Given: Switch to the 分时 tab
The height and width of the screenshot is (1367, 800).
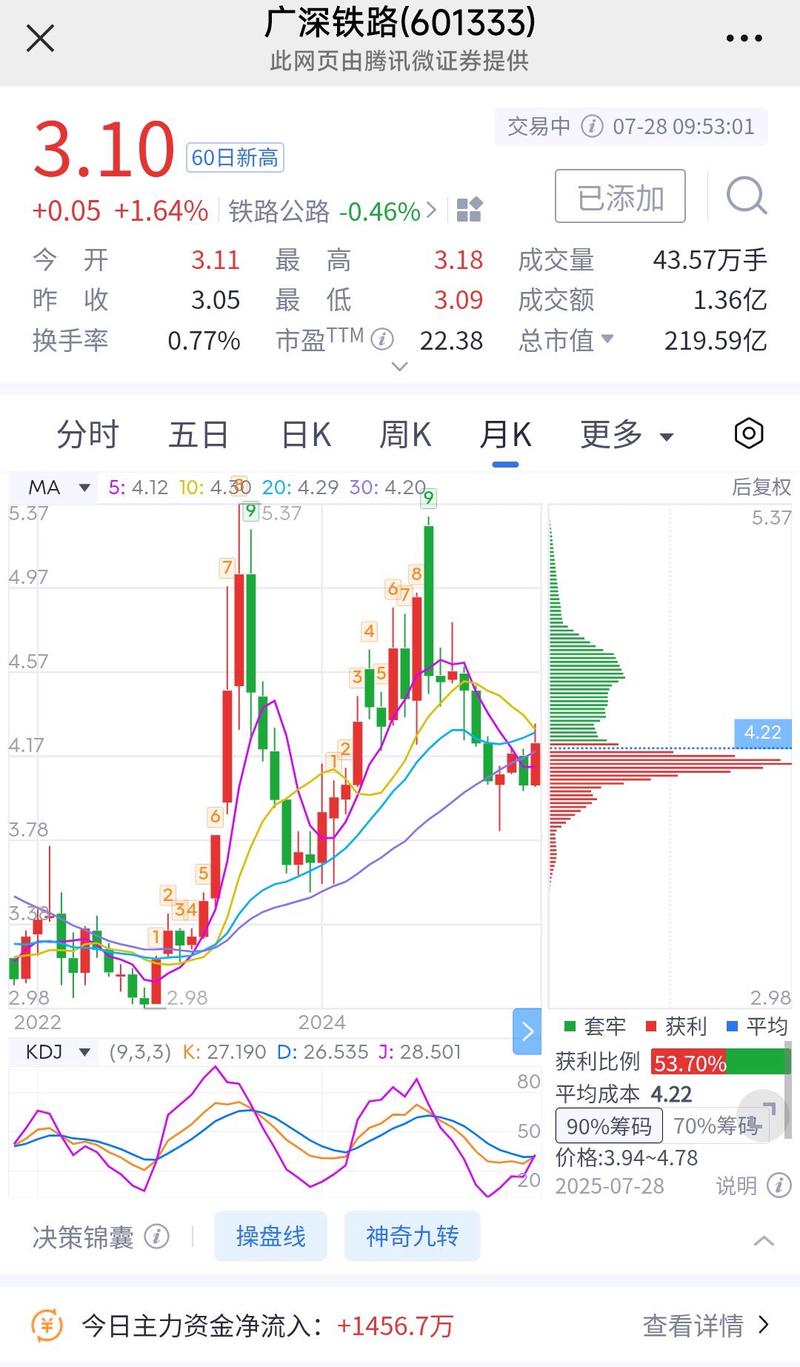Looking at the screenshot, I should tap(88, 434).
